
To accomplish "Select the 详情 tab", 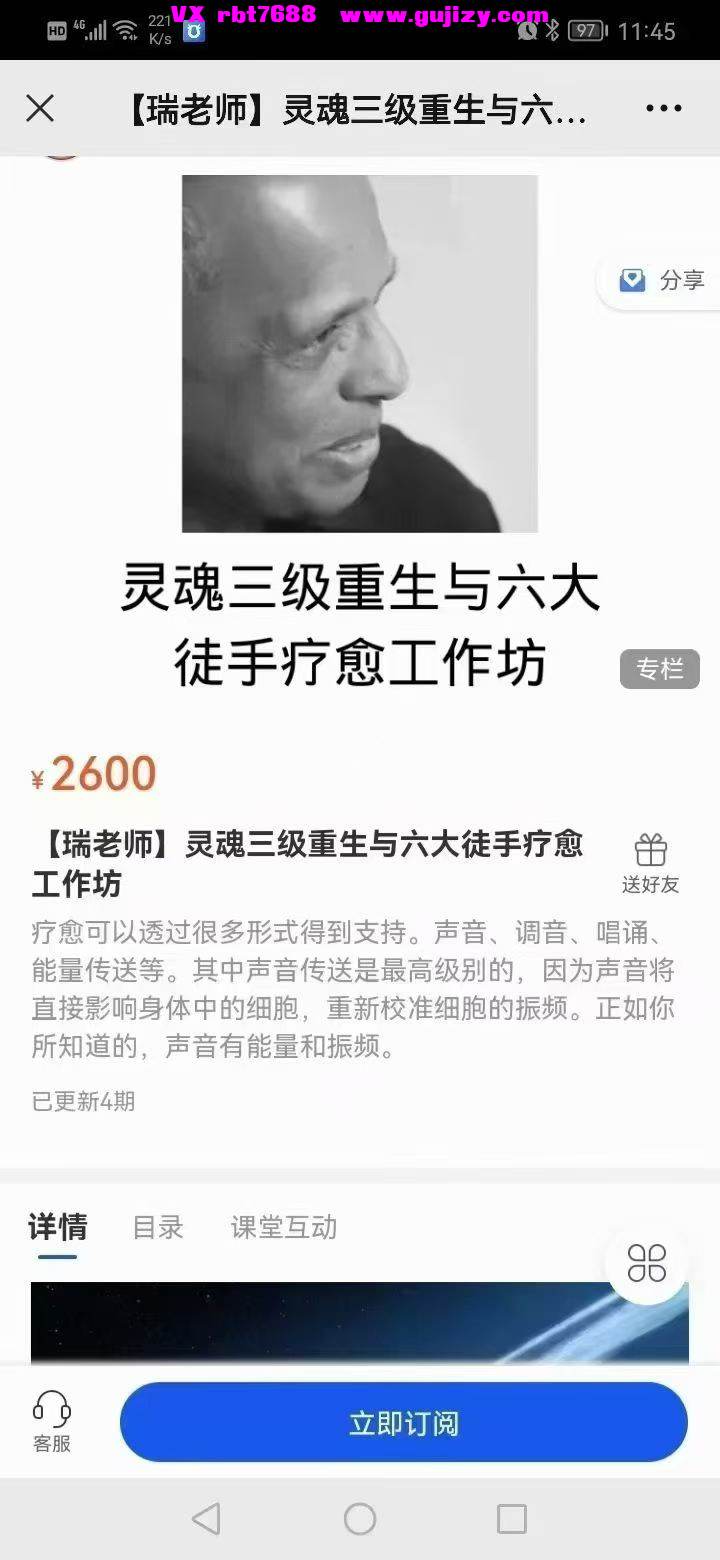I will (57, 1227).
